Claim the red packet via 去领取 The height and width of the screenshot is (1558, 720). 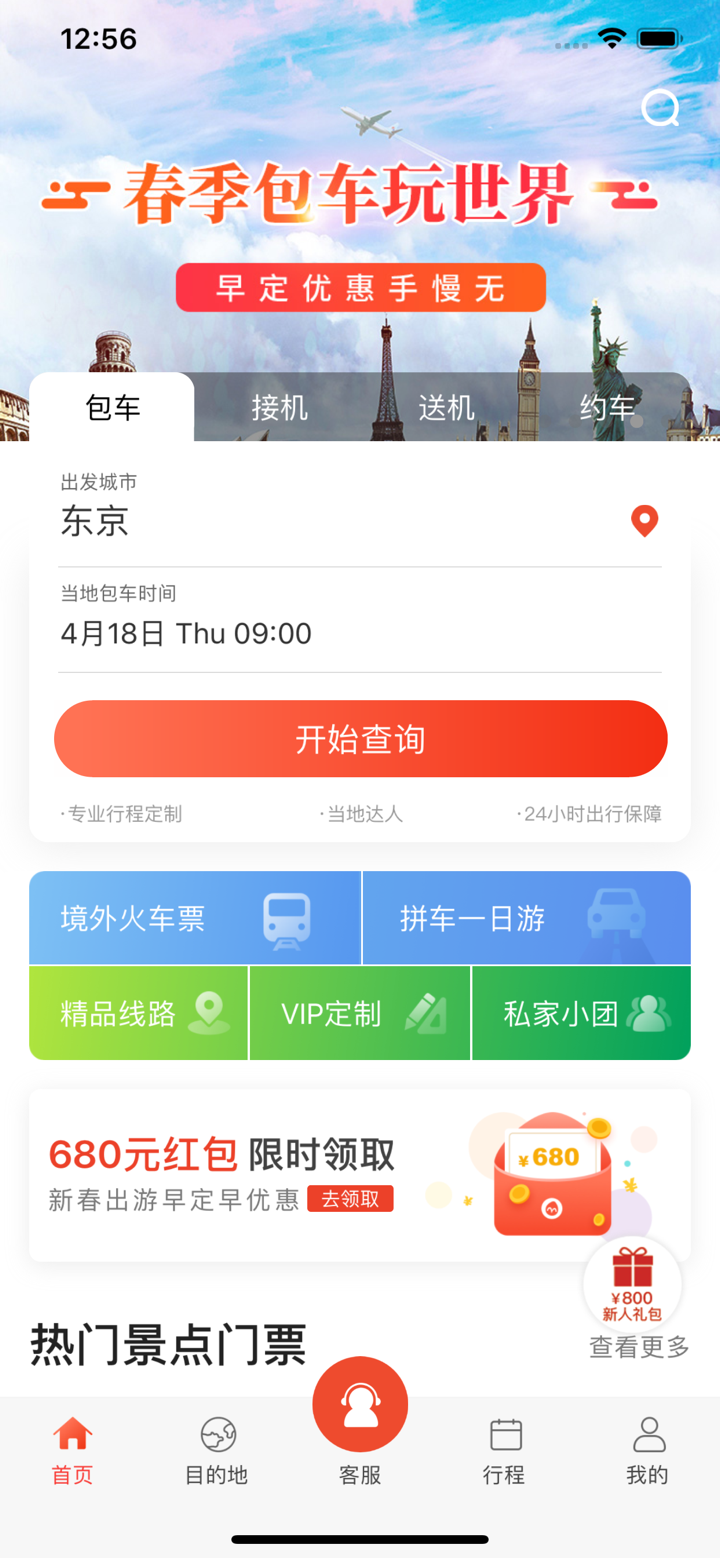pyautogui.click(x=352, y=1200)
